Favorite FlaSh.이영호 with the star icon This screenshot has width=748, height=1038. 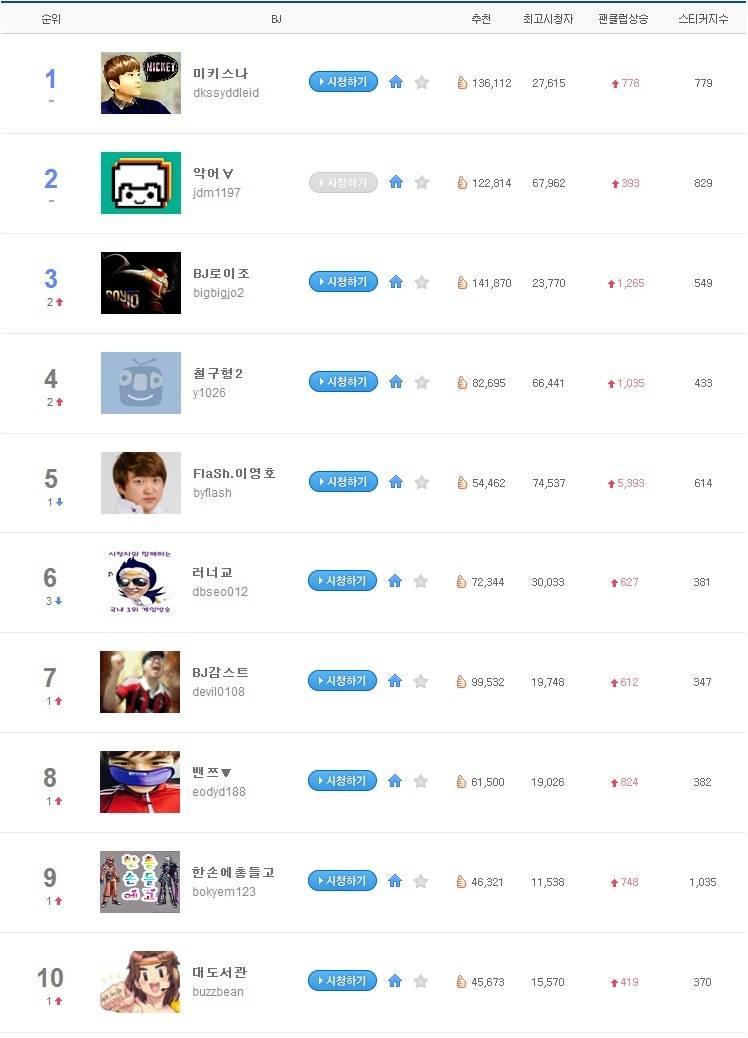(421, 482)
